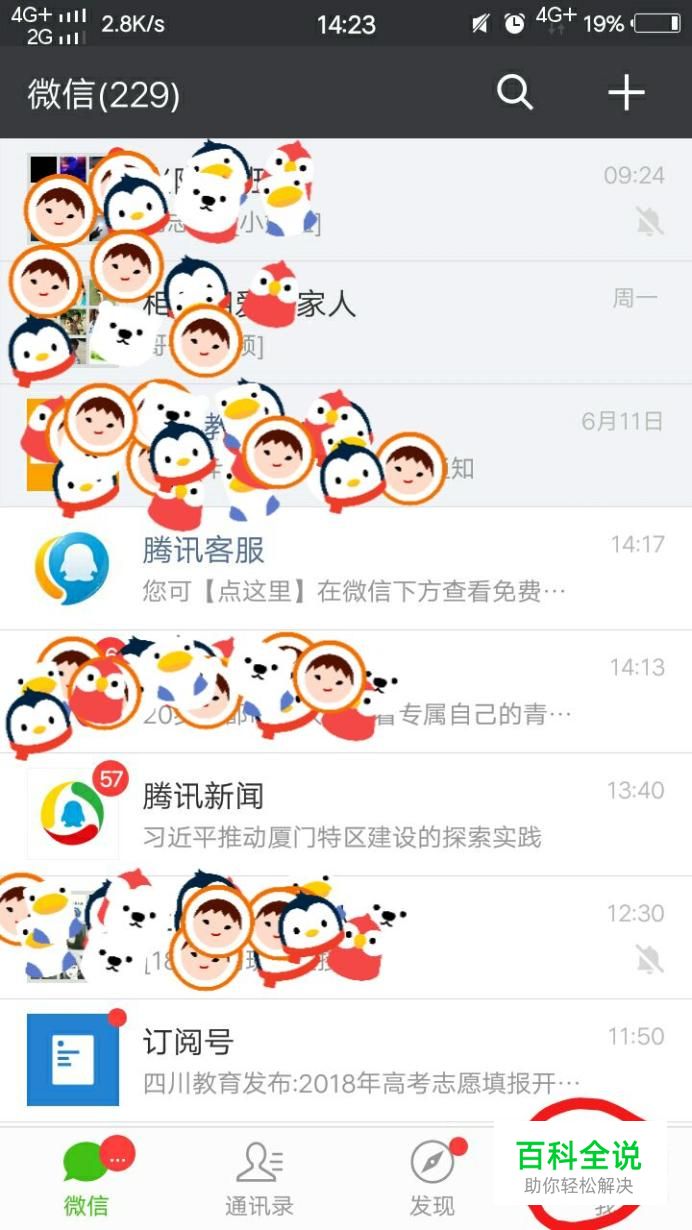Select the 微信 chats tab

86,1178
